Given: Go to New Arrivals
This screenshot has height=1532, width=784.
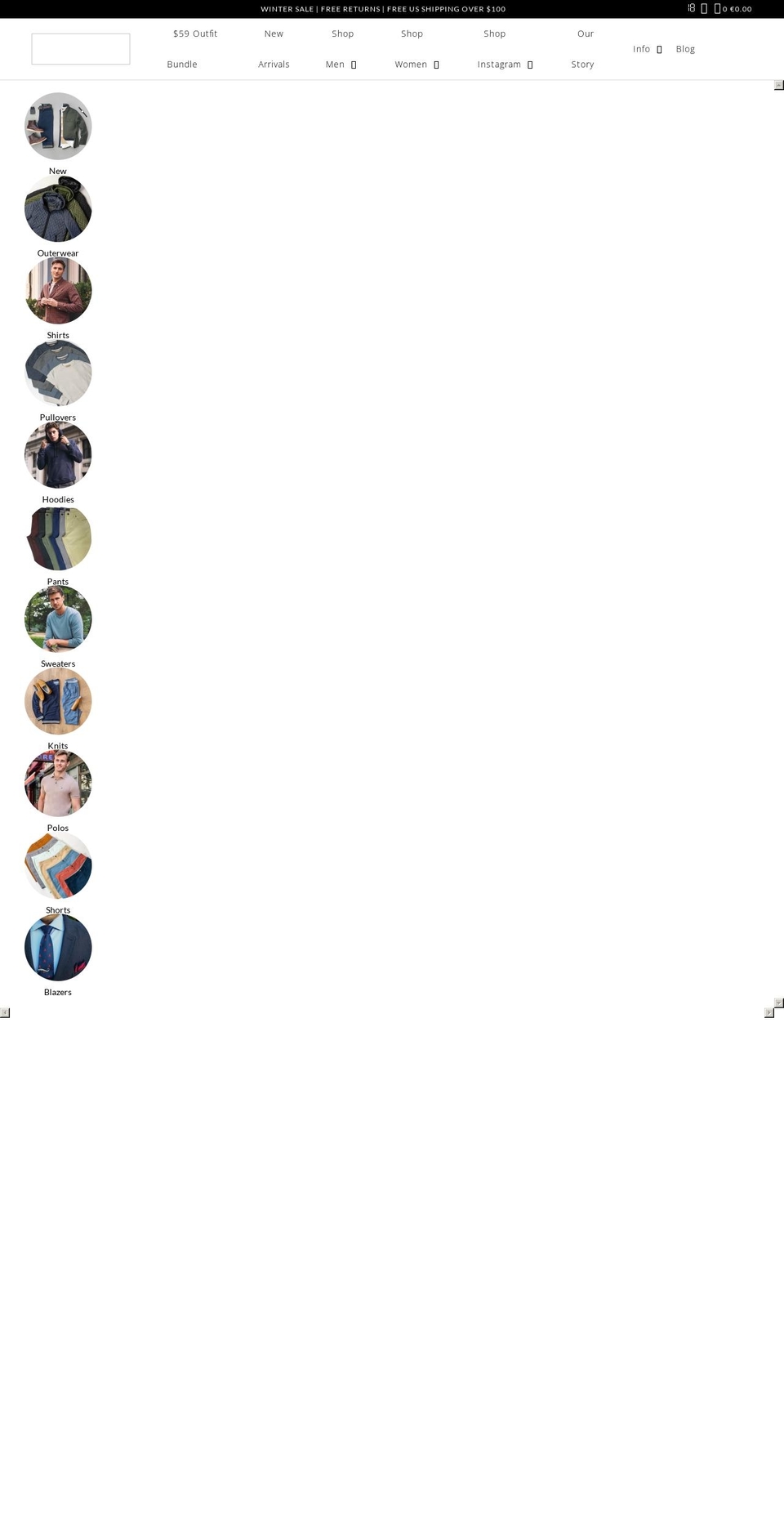Looking at the screenshot, I should coord(274,49).
